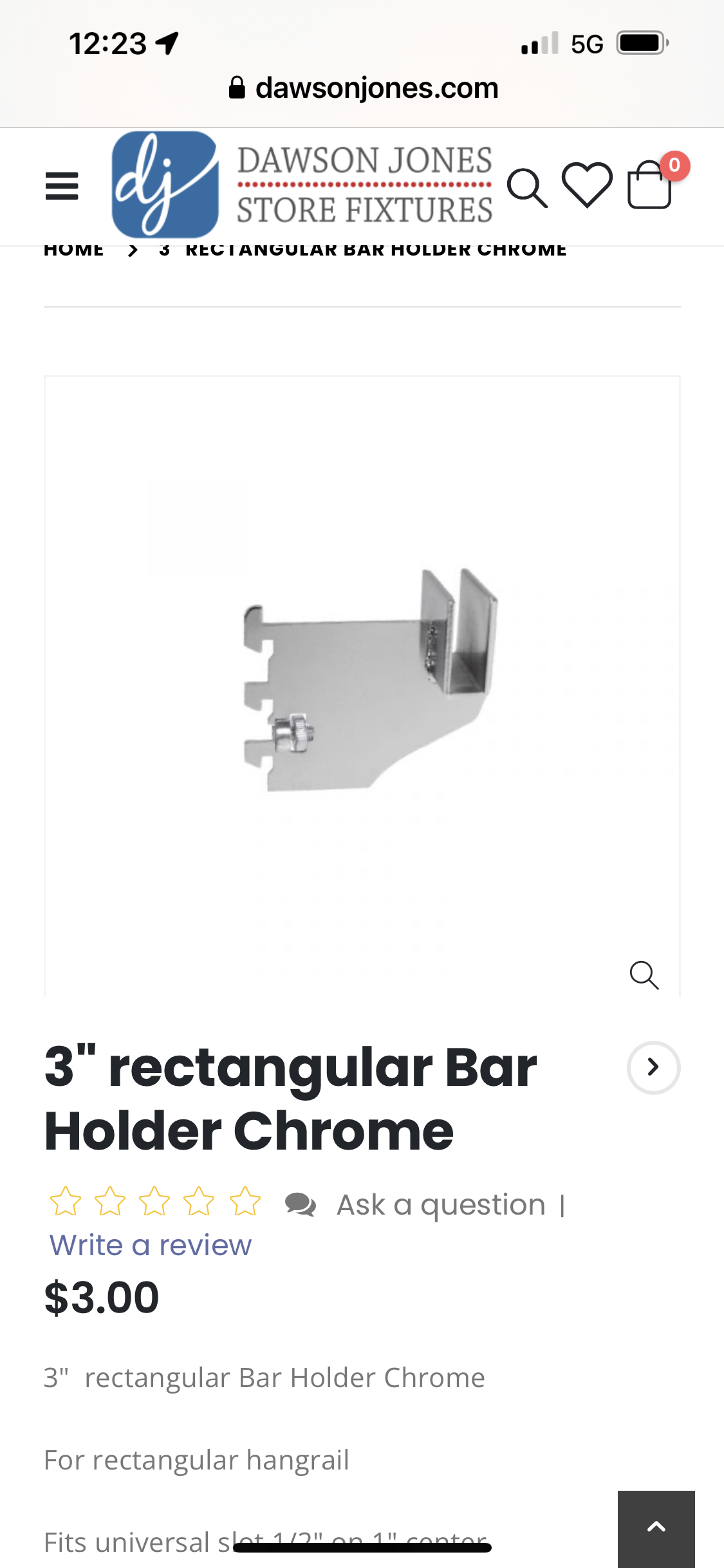
Task: Open the site search icon
Action: click(x=527, y=188)
